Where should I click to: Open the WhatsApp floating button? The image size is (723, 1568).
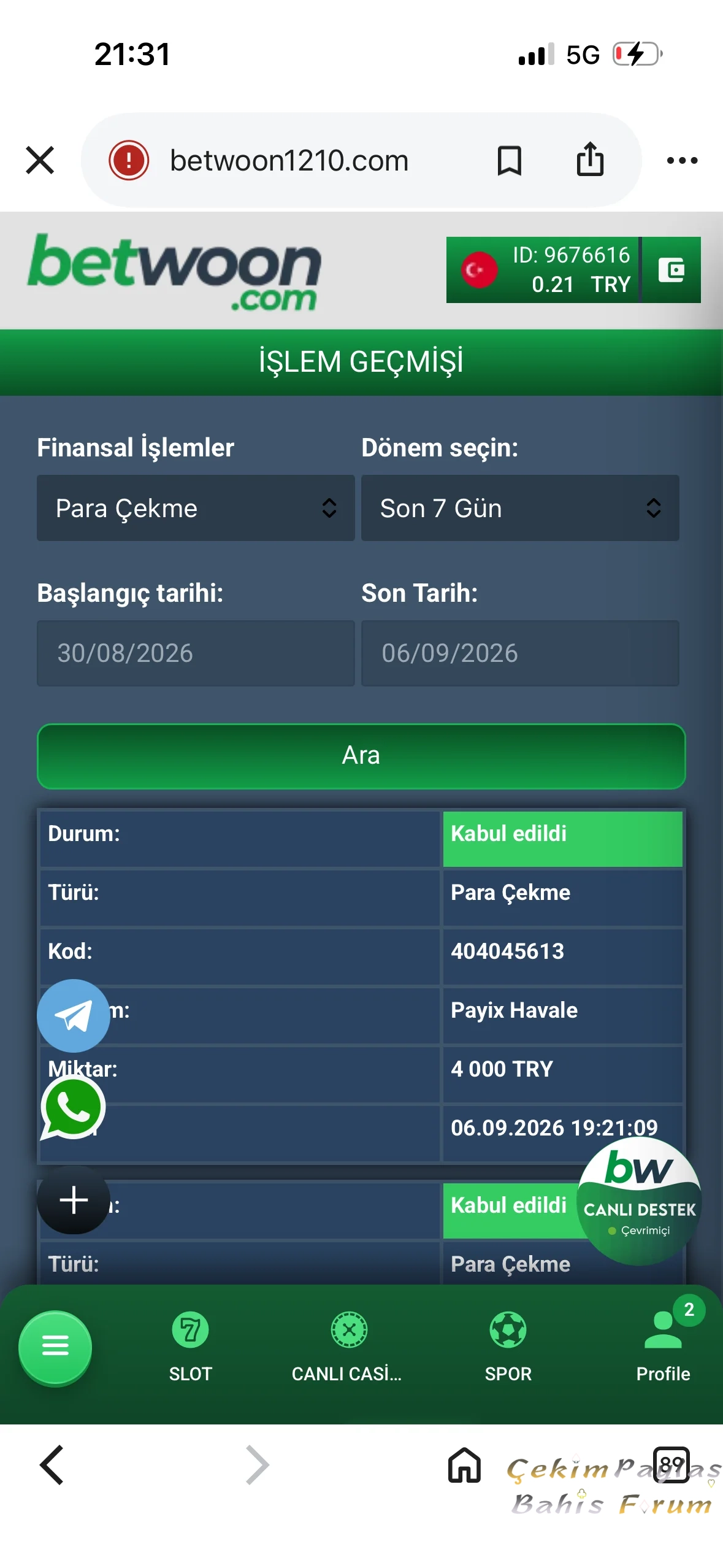pos(73,1108)
